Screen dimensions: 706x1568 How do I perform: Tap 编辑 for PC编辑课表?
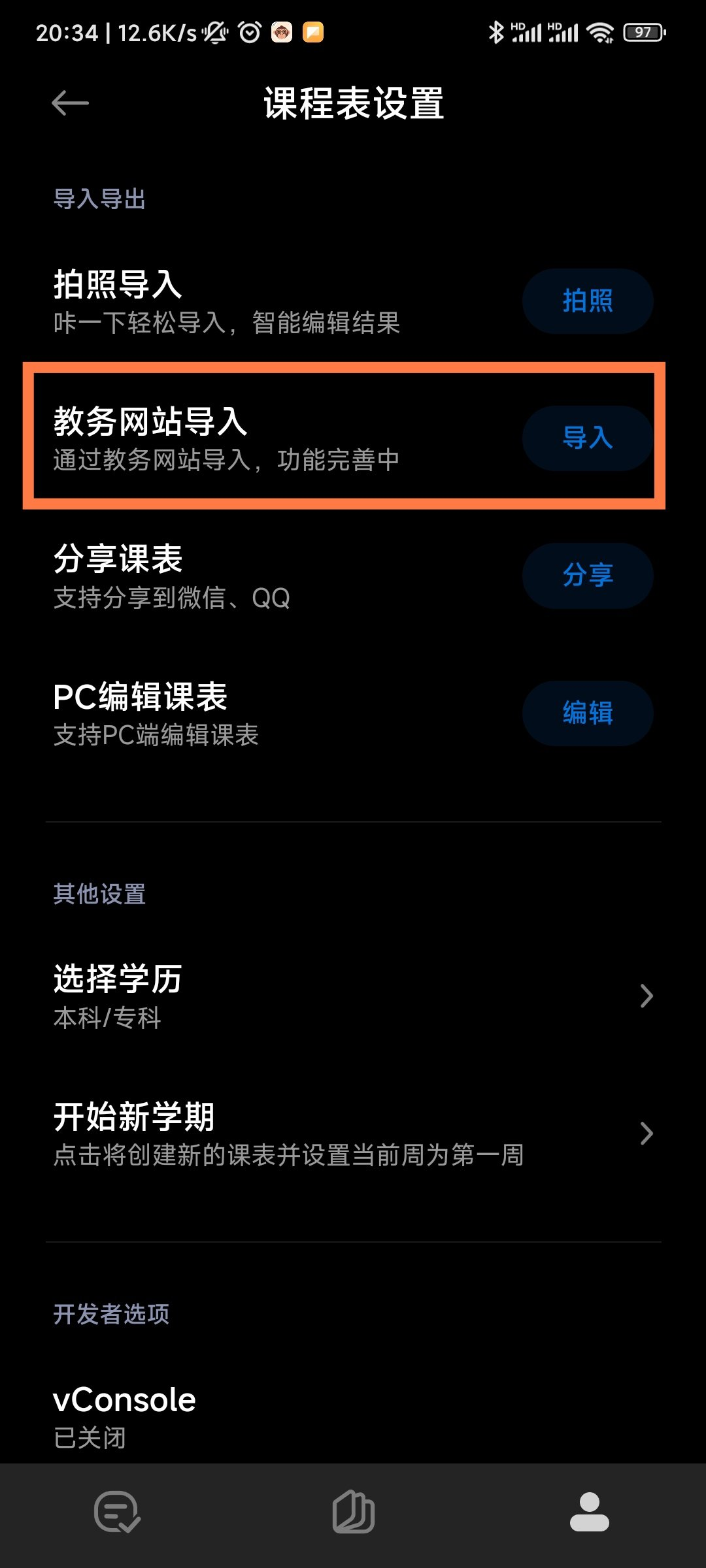click(587, 713)
